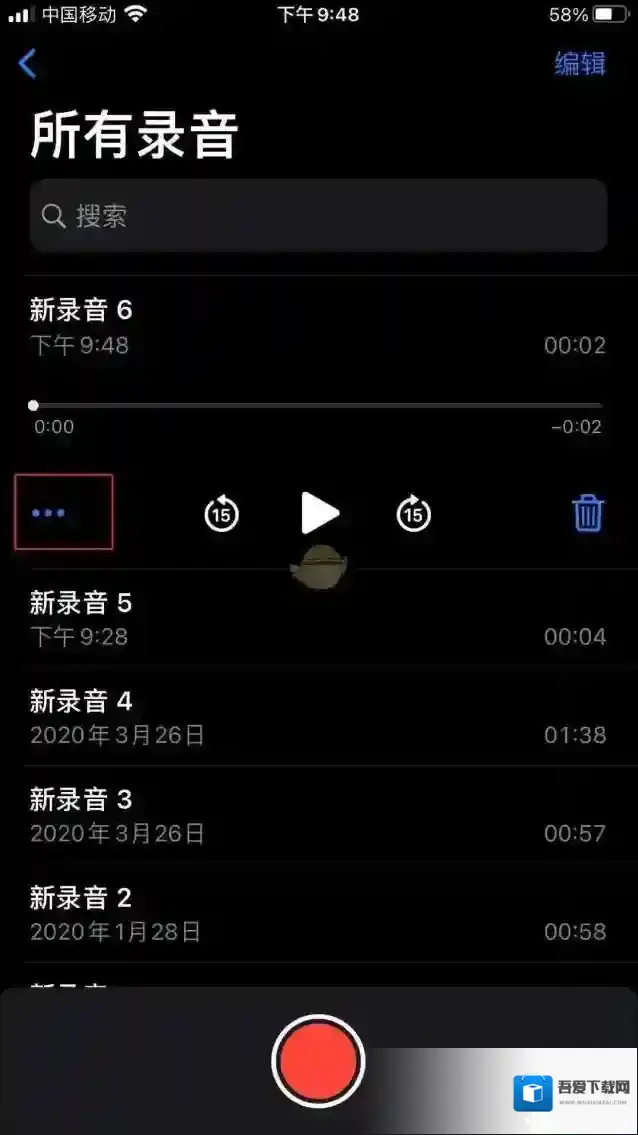The height and width of the screenshot is (1135, 638).
Task: Play 新录音 6
Action: 320,514
